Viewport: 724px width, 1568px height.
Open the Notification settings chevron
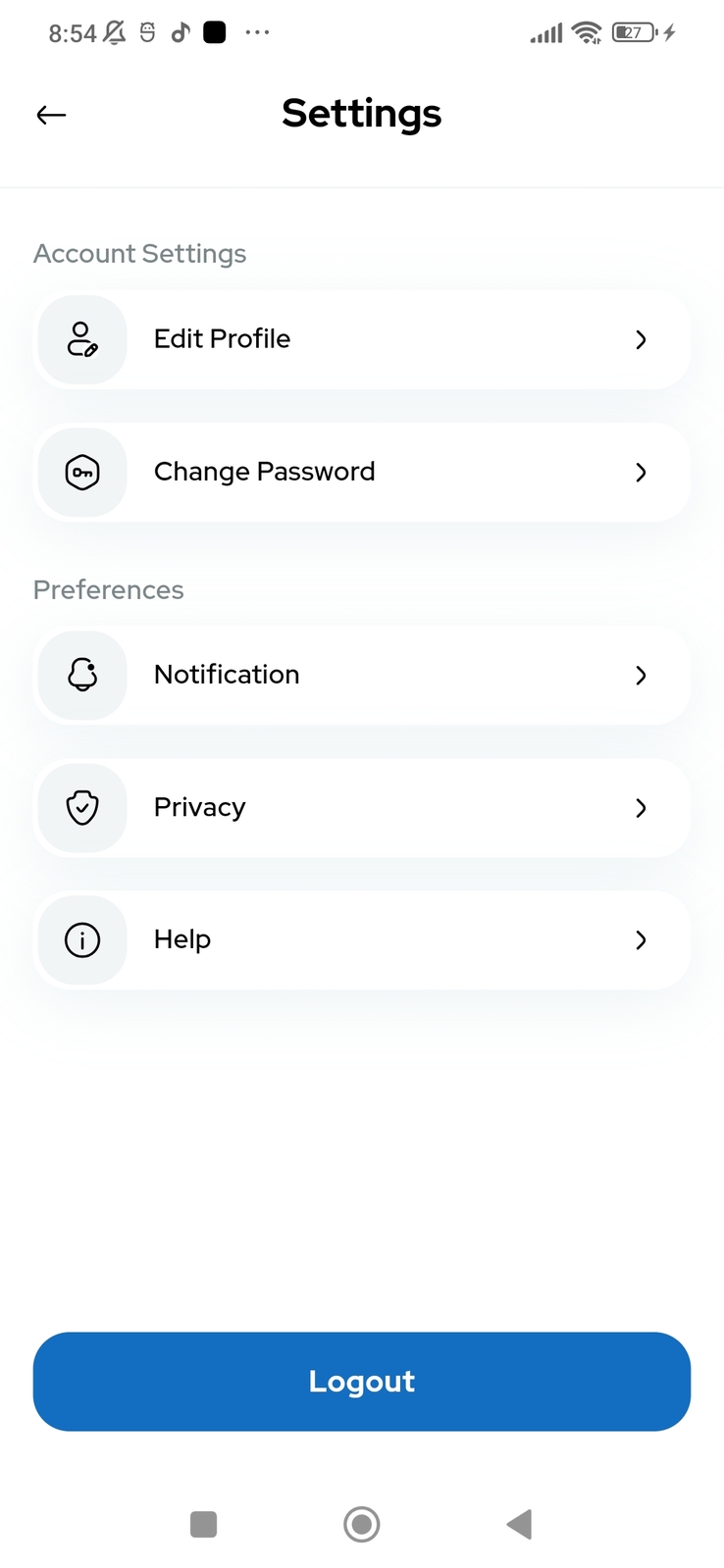coord(641,675)
